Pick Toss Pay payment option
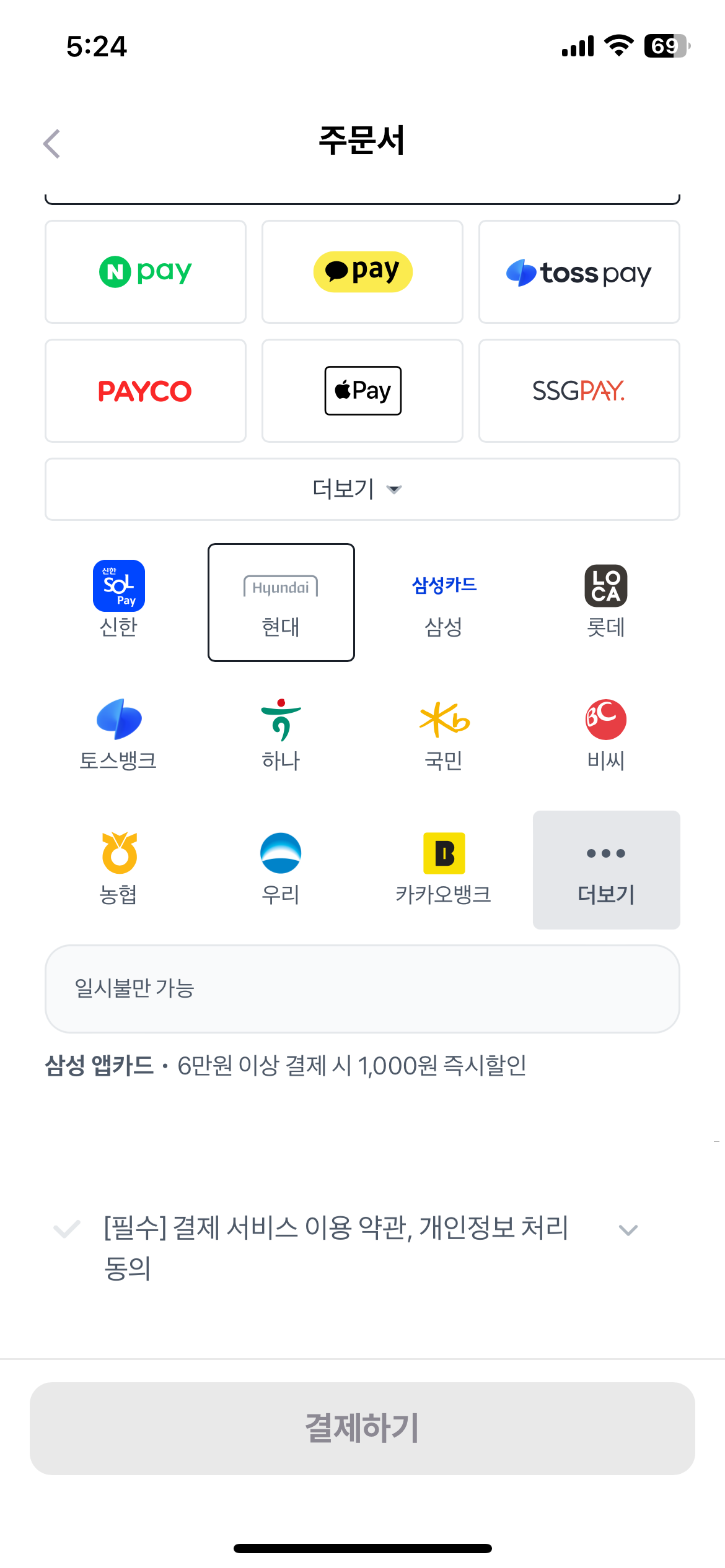Screen dimensions: 725x1568 (579, 272)
